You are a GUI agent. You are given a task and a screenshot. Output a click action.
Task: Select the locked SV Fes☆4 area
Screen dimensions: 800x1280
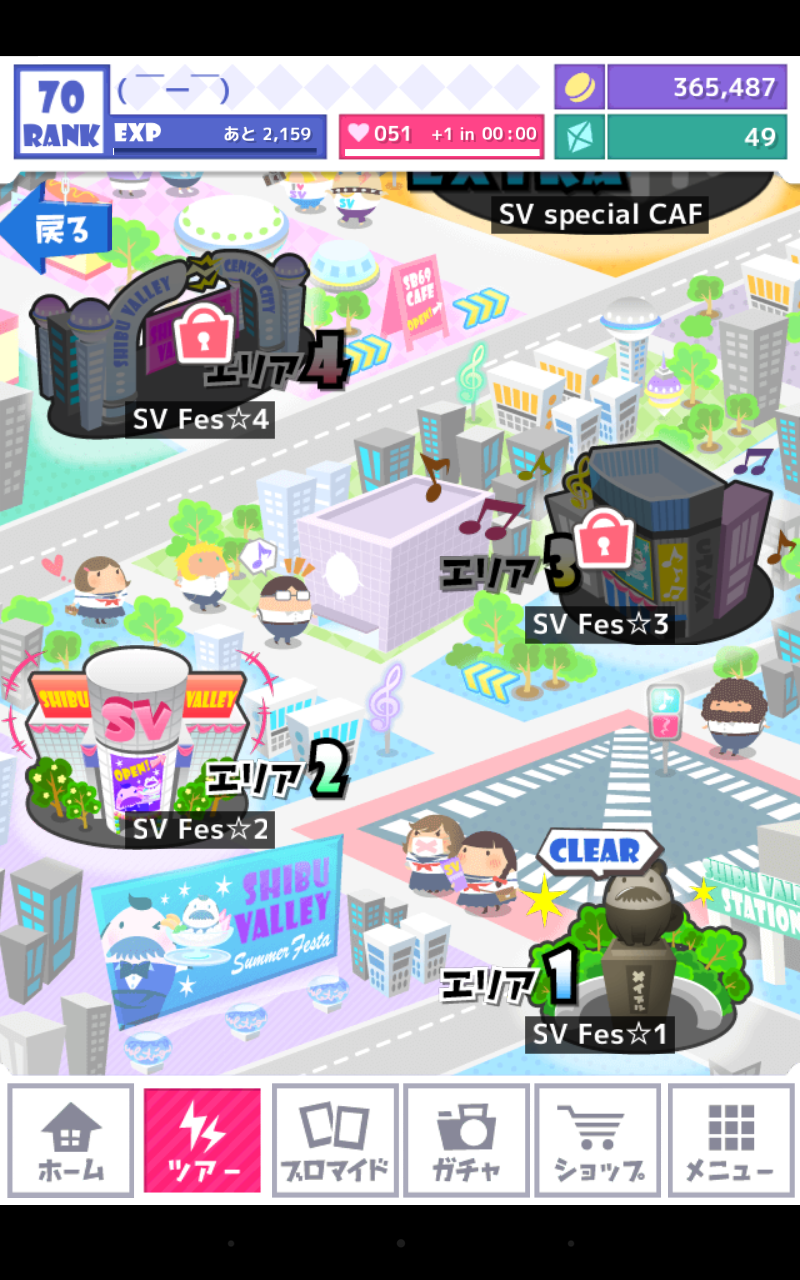tap(175, 345)
